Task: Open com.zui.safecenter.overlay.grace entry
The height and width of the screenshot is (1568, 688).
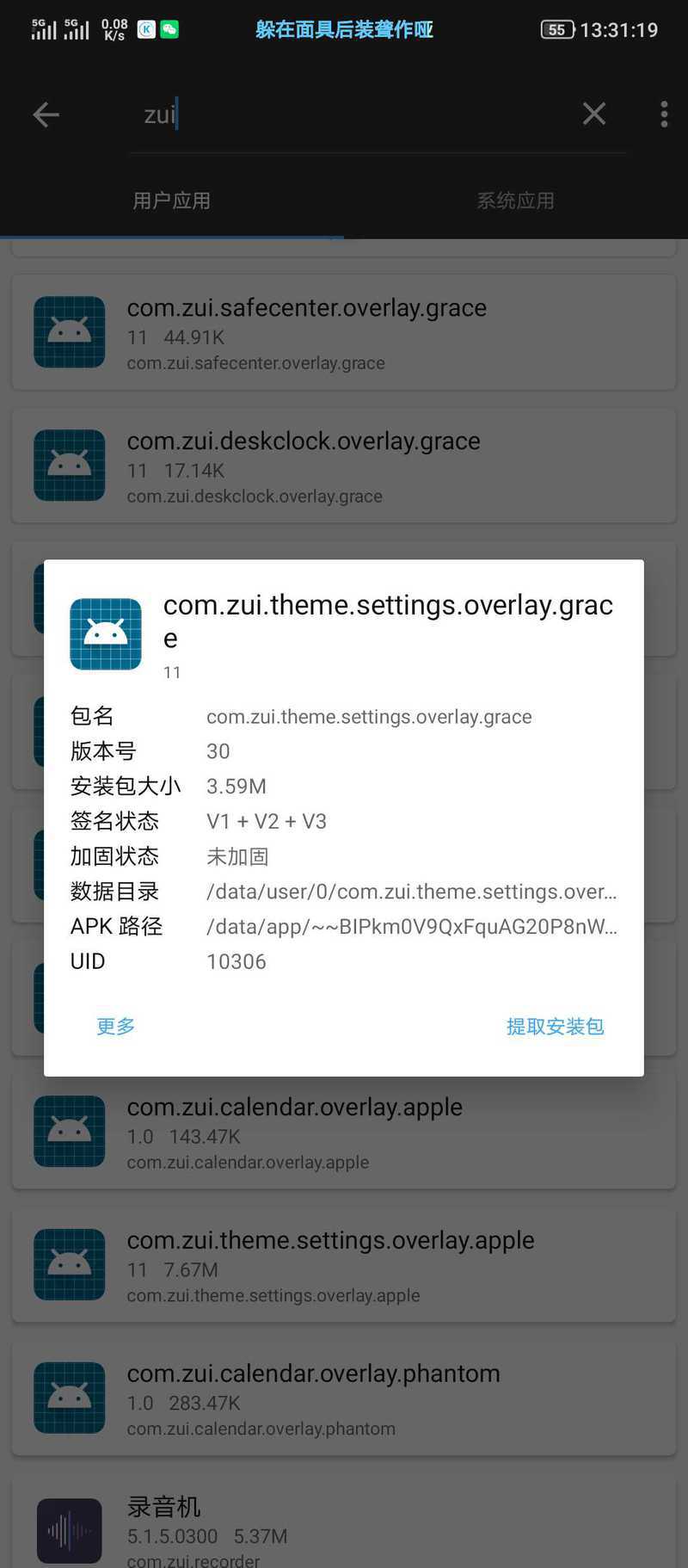Action: (x=344, y=332)
